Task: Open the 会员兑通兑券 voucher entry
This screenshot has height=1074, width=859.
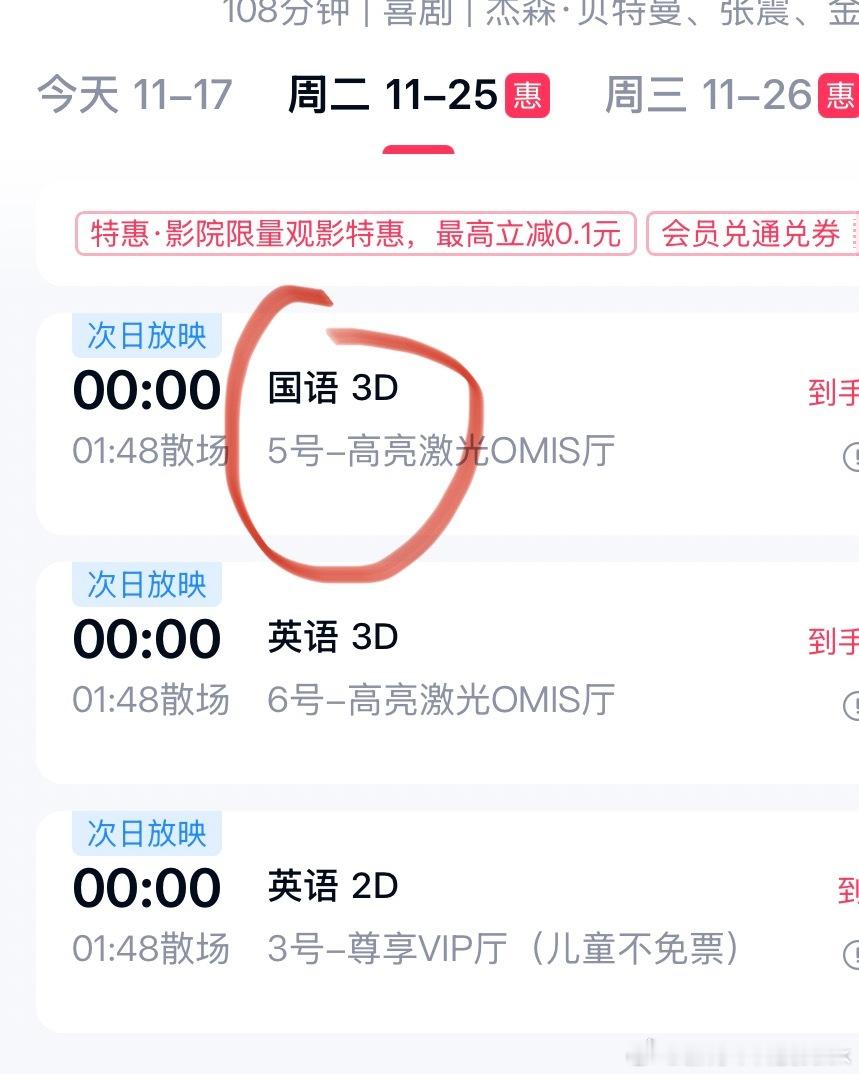Action: click(x=751, y=234)
